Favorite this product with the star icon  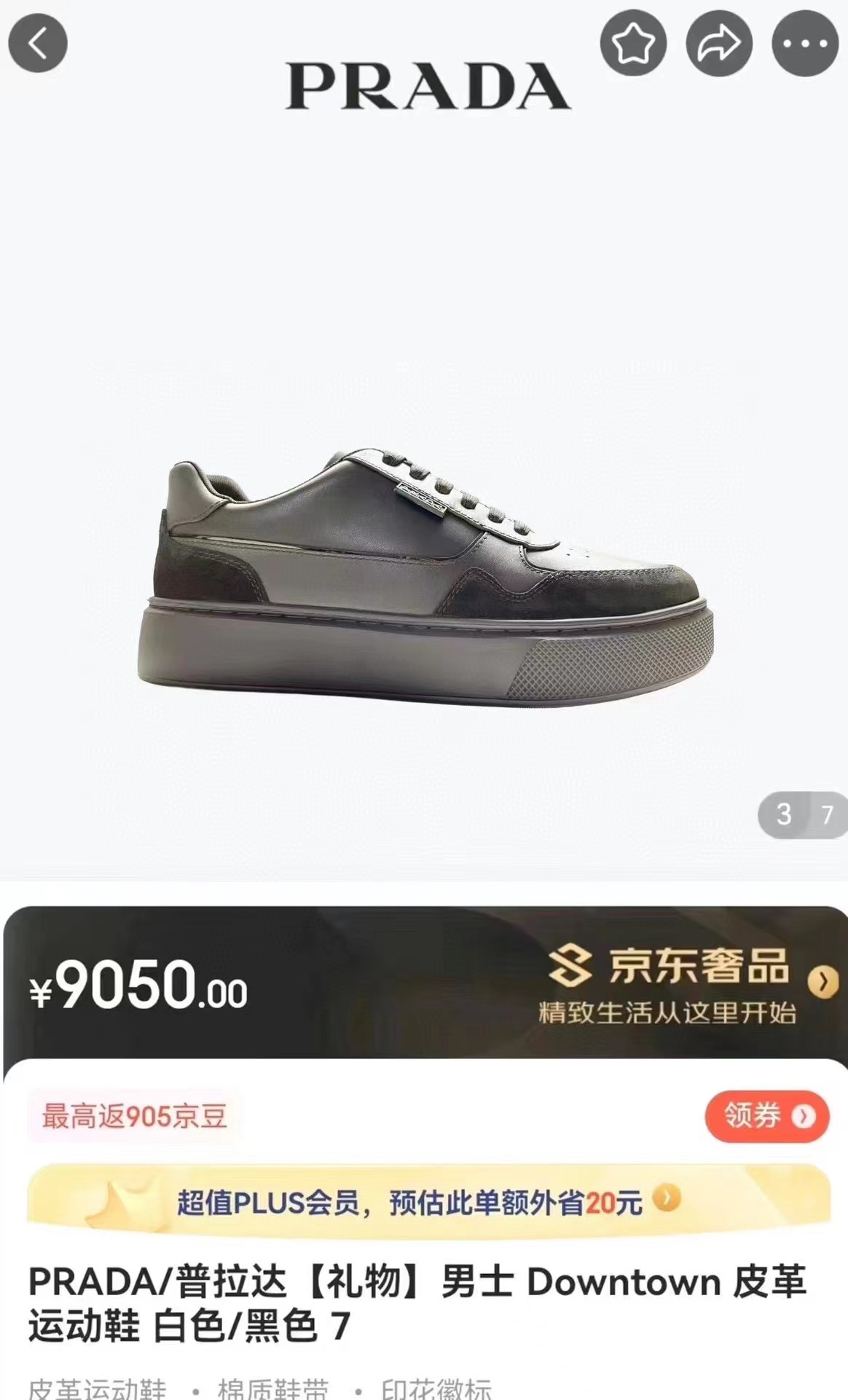click(633, 43)
